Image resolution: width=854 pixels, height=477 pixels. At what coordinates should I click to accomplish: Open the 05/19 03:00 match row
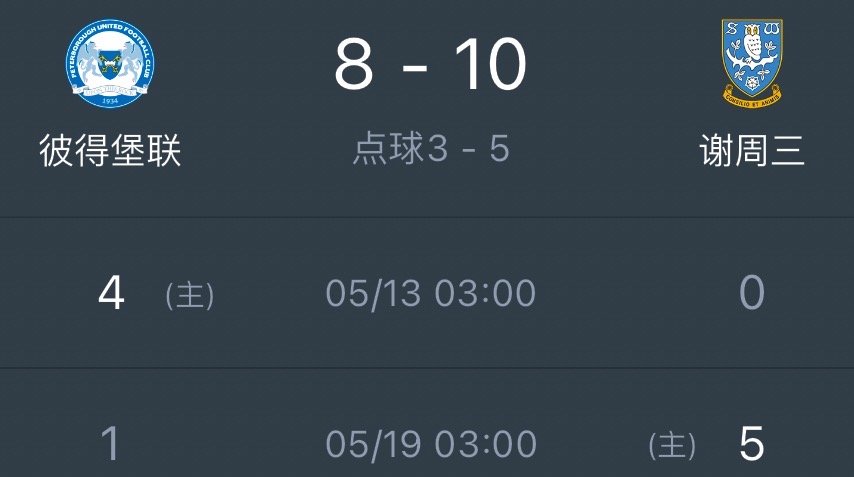tap(430, 443)
